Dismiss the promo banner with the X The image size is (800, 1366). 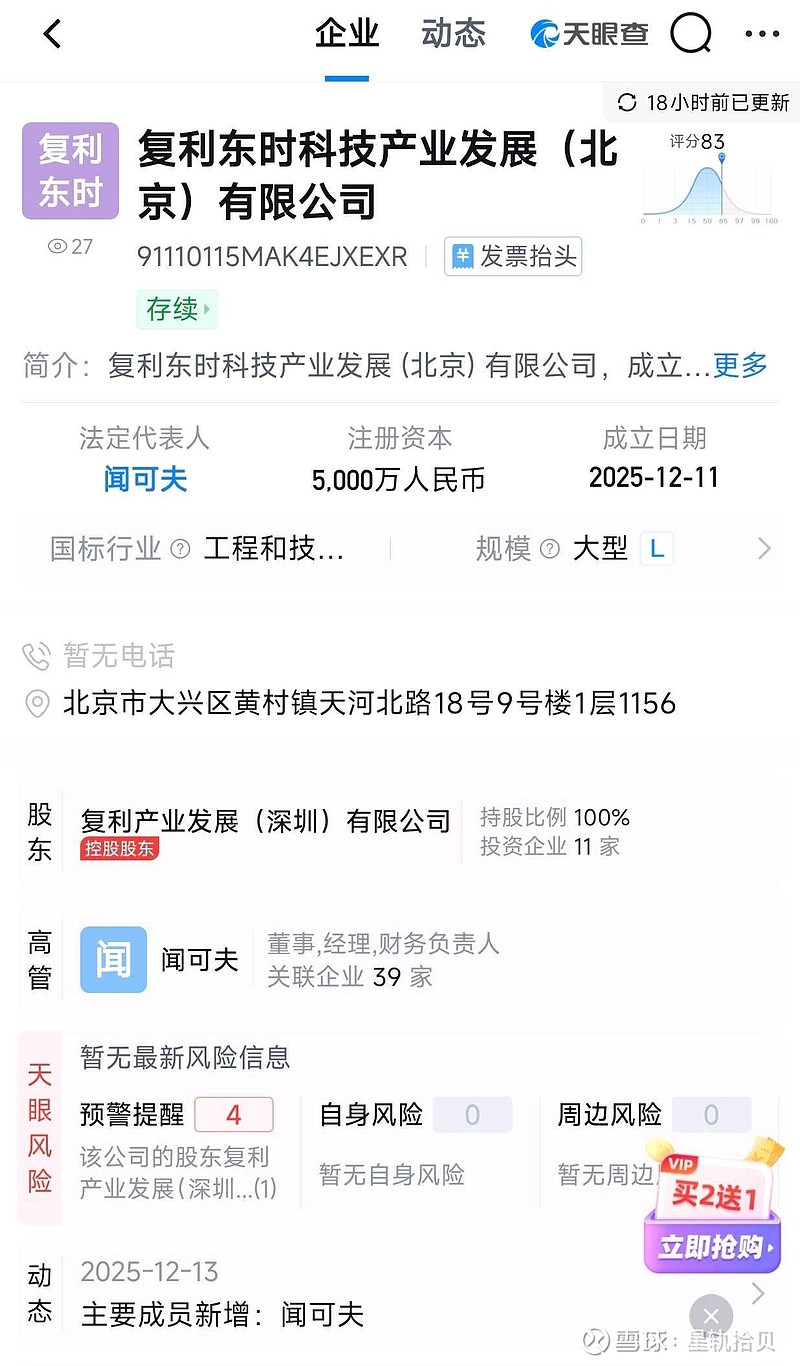pos(710,1316)
